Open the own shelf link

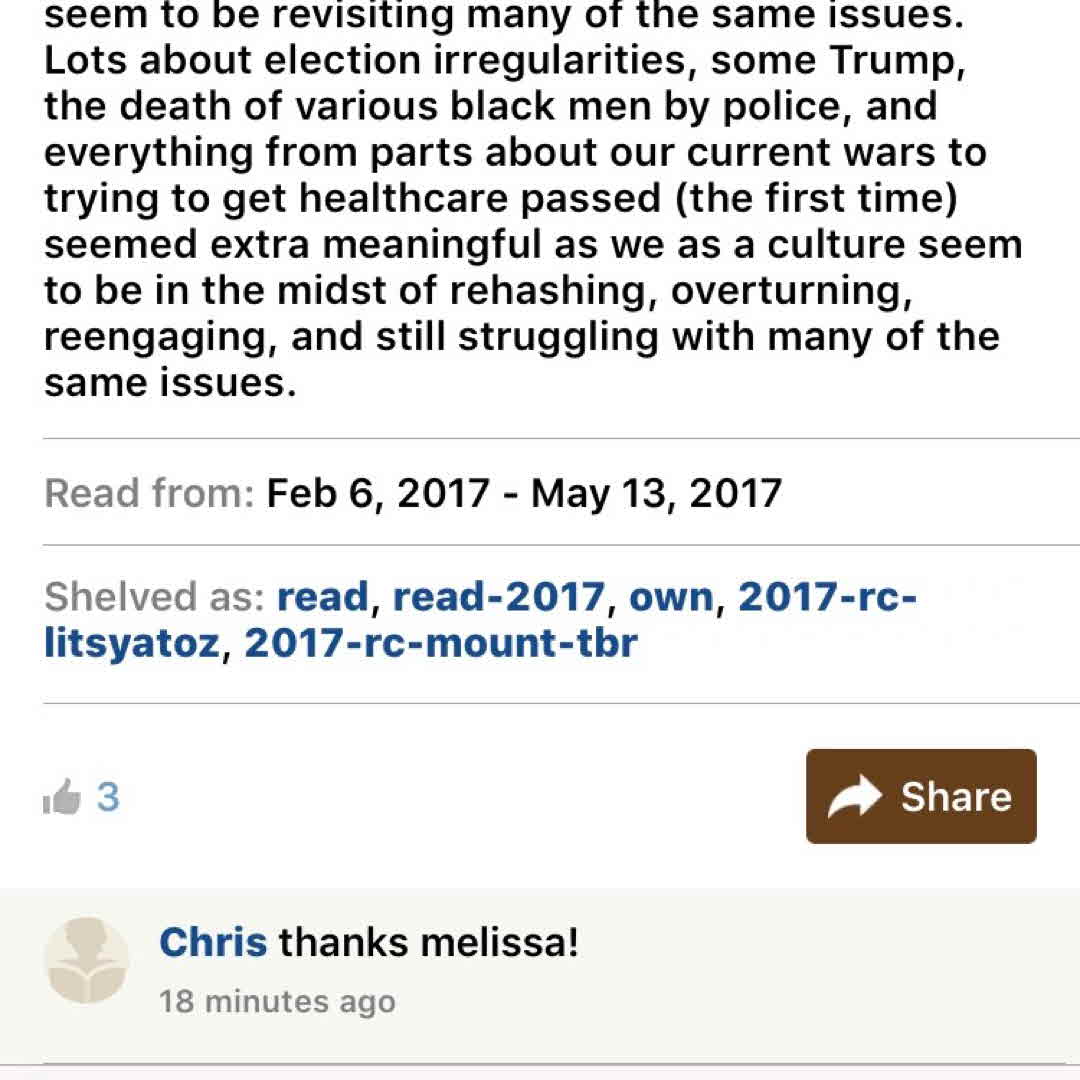point(670,597)
